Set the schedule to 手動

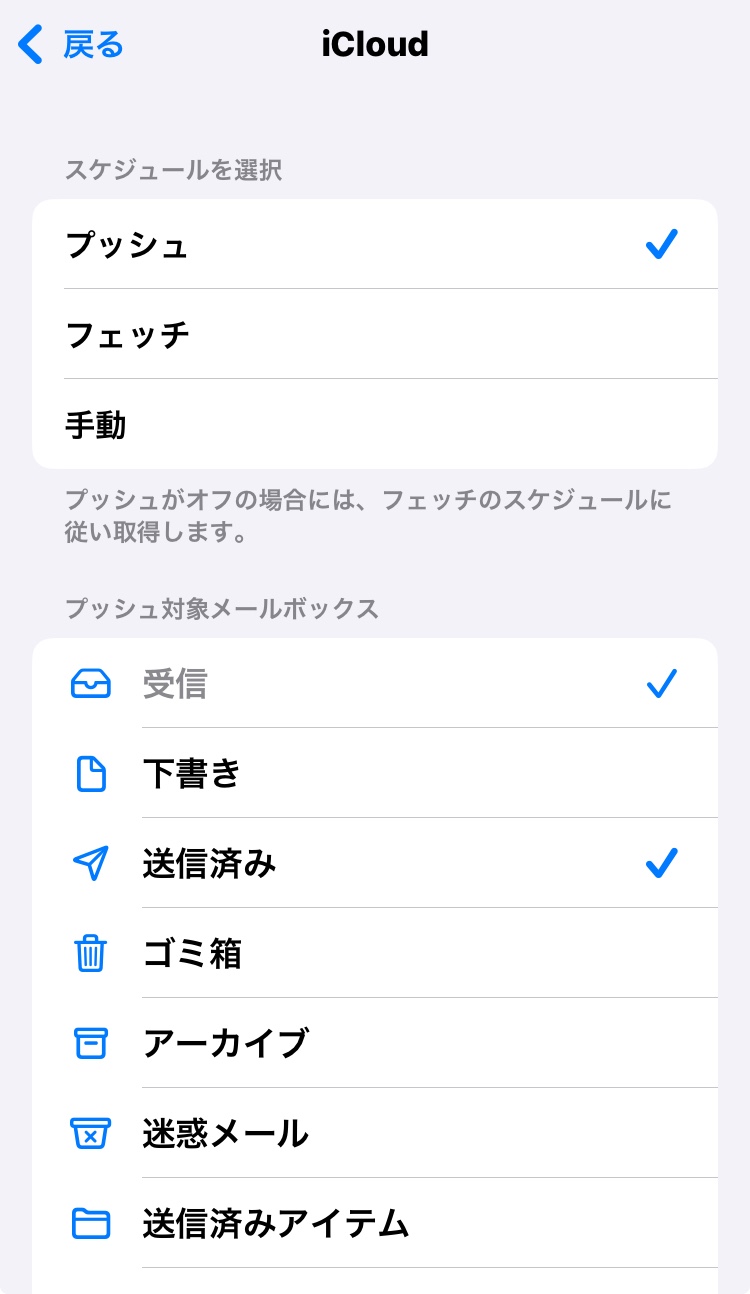[x=374, y=425]
